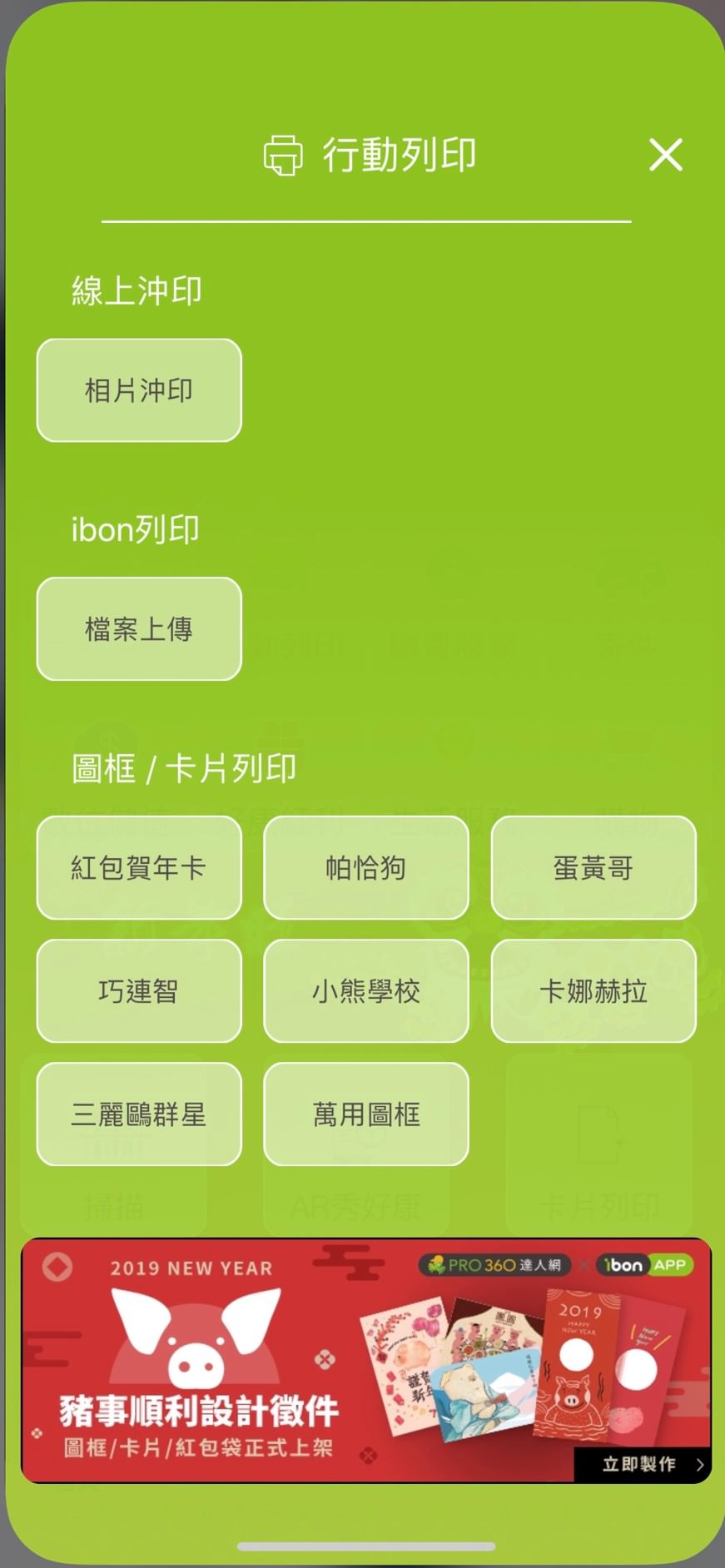Select the 萬用圖框 frame option
725x1568 pixels.
point(365,1114)
